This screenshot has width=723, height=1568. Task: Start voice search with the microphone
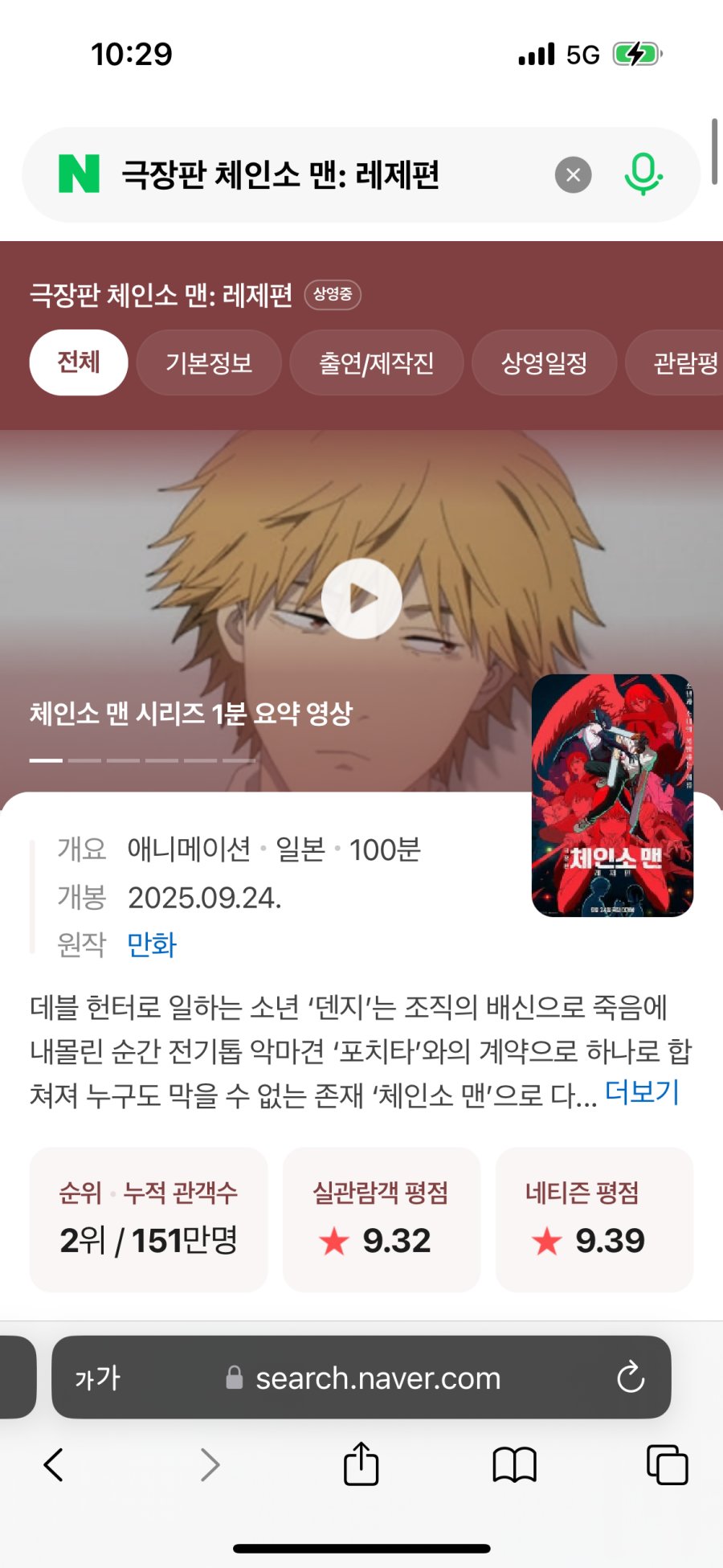[x=643, y=175]
